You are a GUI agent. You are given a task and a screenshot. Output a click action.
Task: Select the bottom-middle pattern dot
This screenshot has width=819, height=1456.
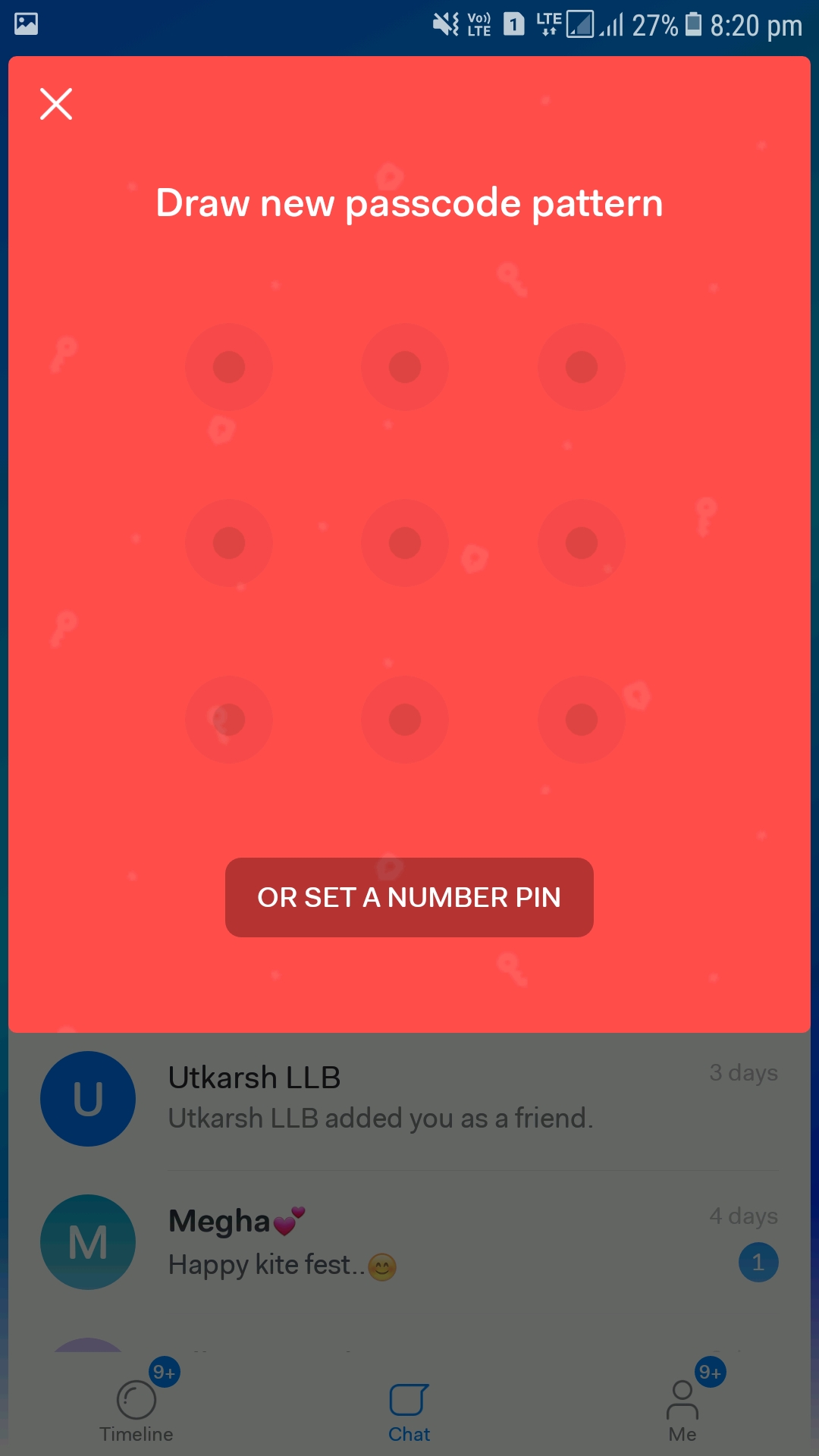(405, 720)
